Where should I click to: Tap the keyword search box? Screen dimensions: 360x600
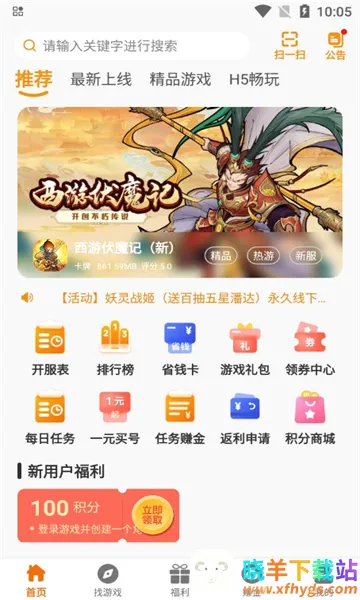point(132,46)
